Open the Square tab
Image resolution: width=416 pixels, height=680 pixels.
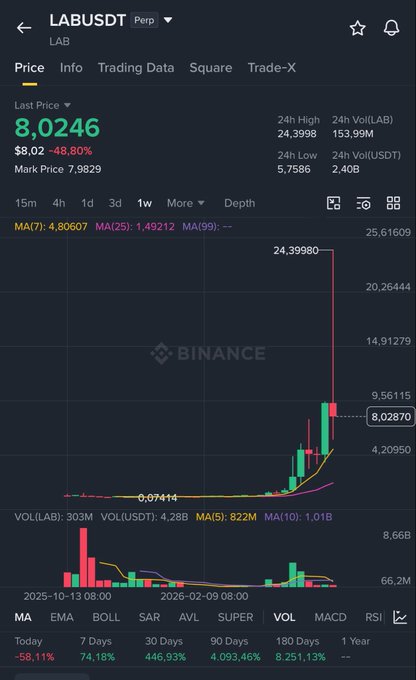pyautogui.click(x=211, y=68)
